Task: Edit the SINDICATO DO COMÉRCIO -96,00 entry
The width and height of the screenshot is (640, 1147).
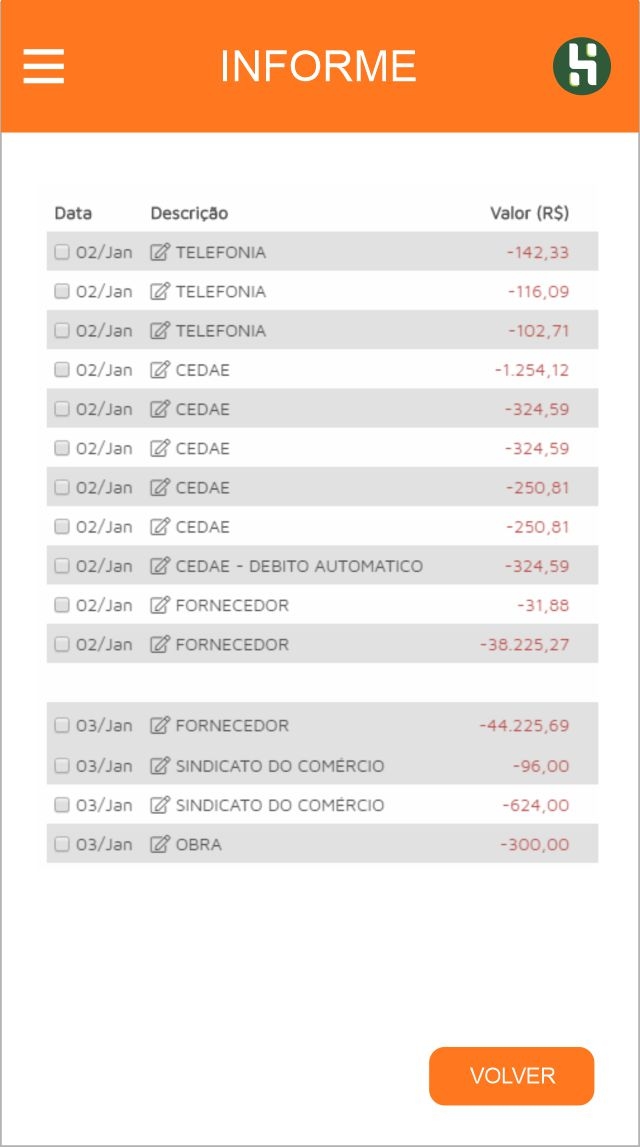Action: 160,766
